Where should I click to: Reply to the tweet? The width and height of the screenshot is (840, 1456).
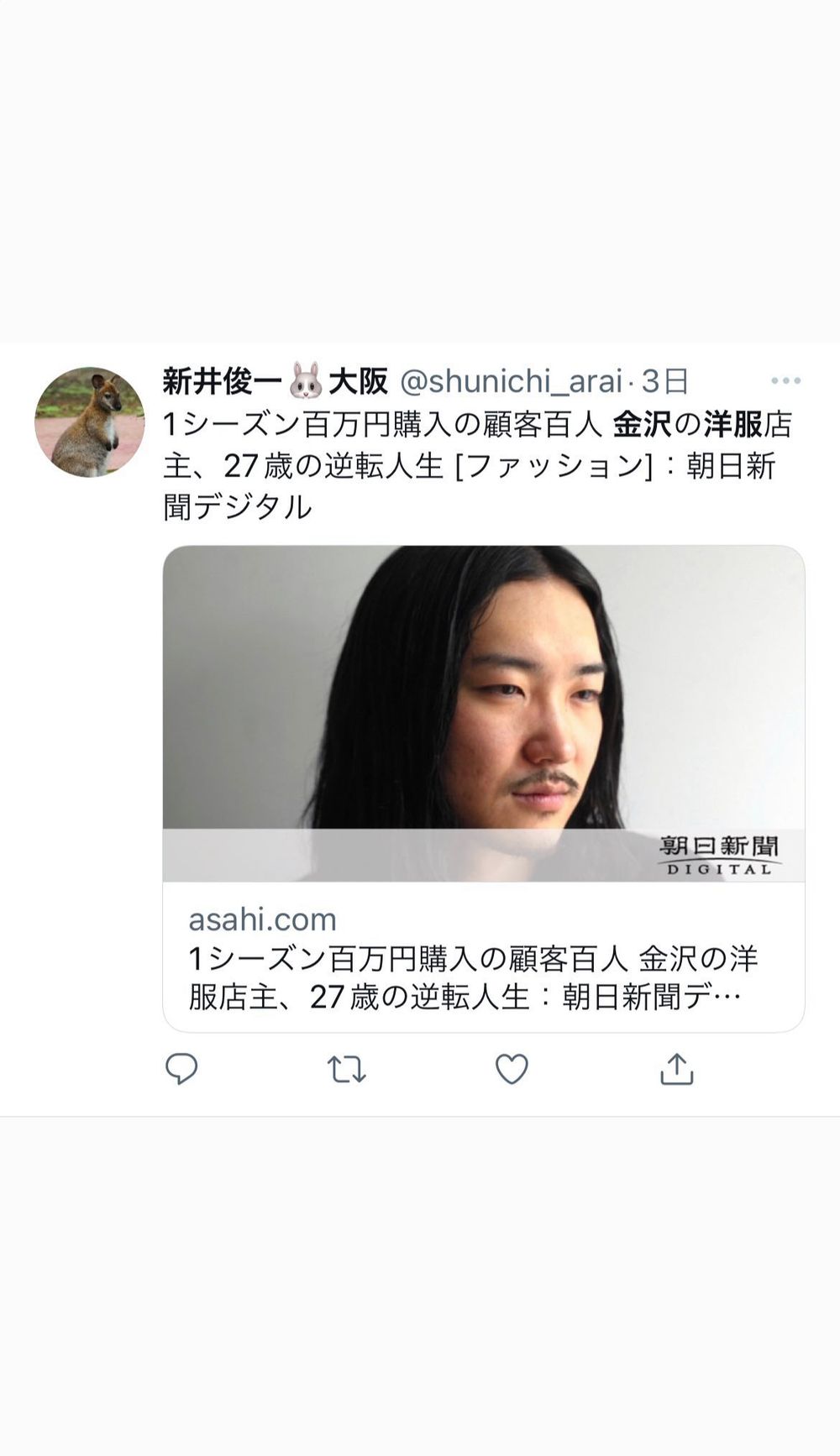tap(181, 1069)
